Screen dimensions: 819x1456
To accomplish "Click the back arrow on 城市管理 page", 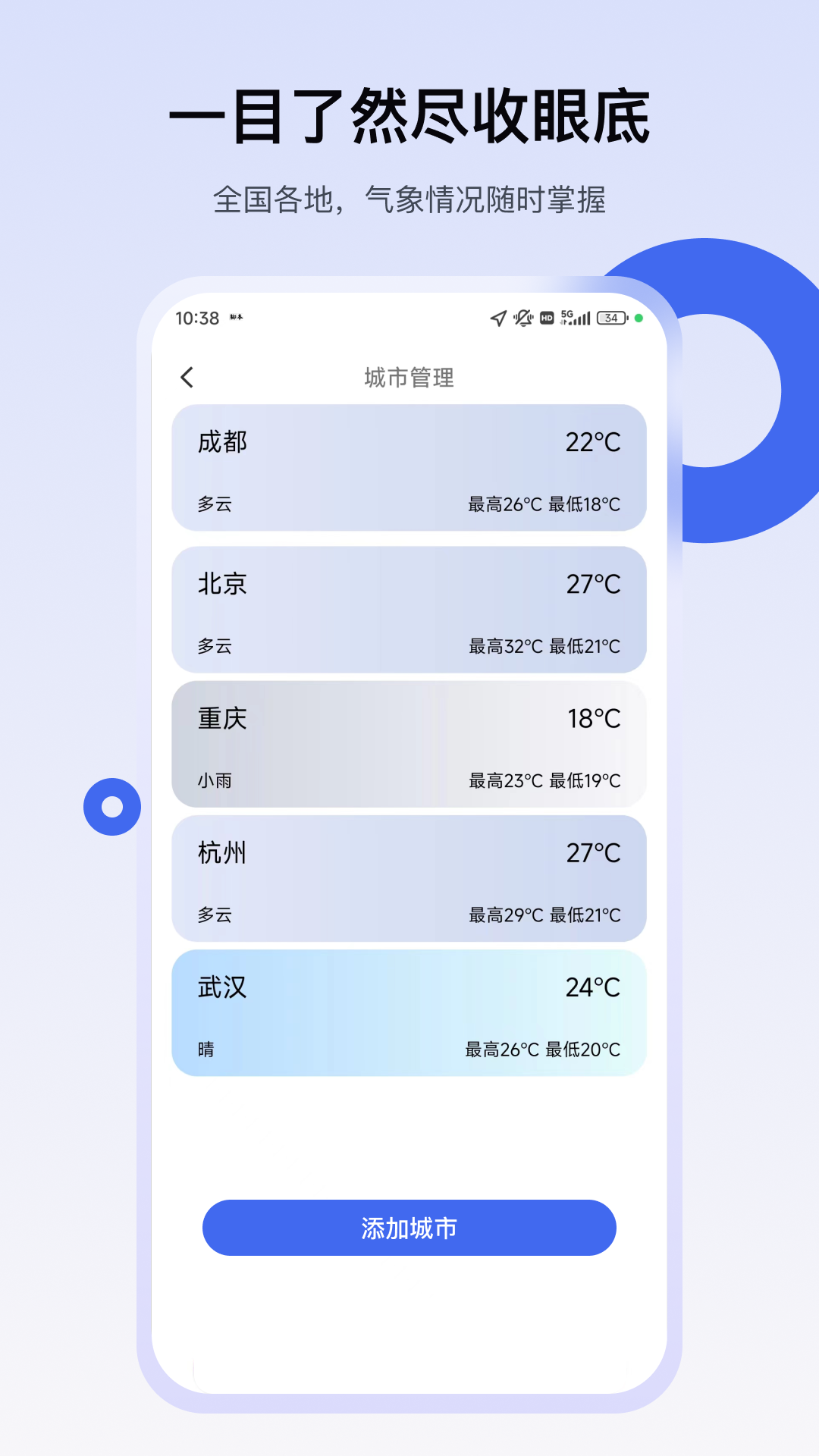I will [187, 377].
